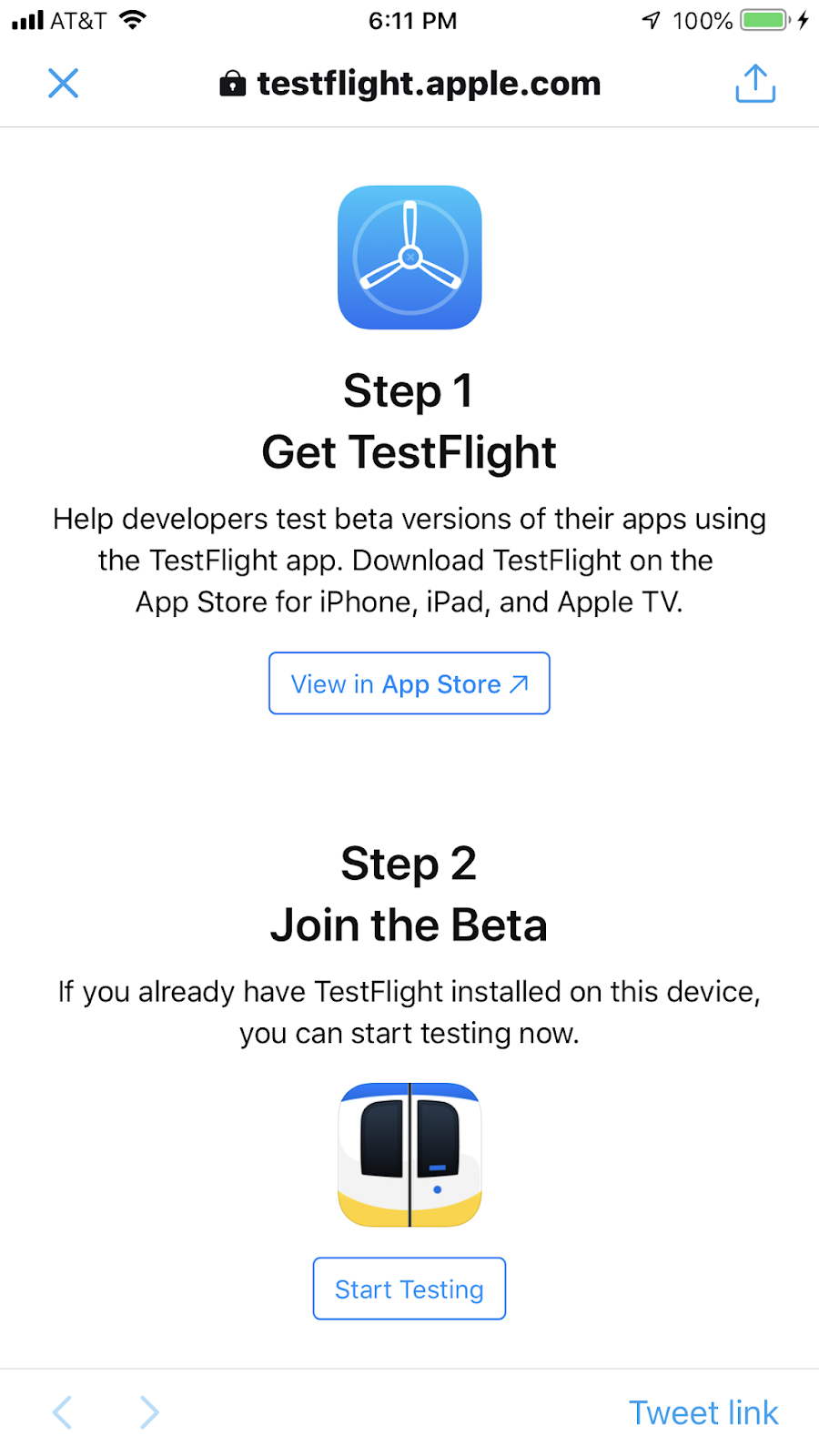Open the share sheet

pos(754,84)
